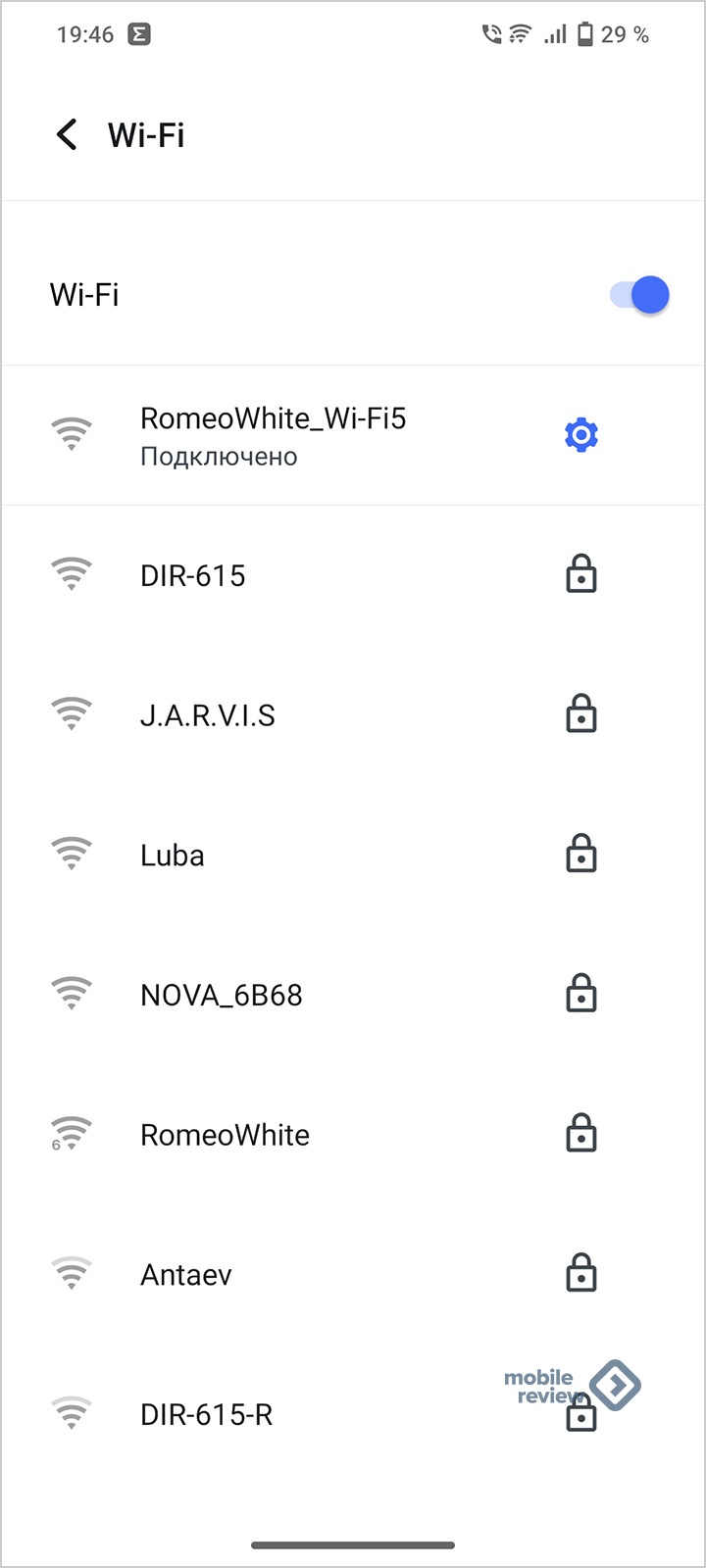
Task: Open connected network RomeoWhite_Wi-Fi5
Action: [x=273, y=435]
